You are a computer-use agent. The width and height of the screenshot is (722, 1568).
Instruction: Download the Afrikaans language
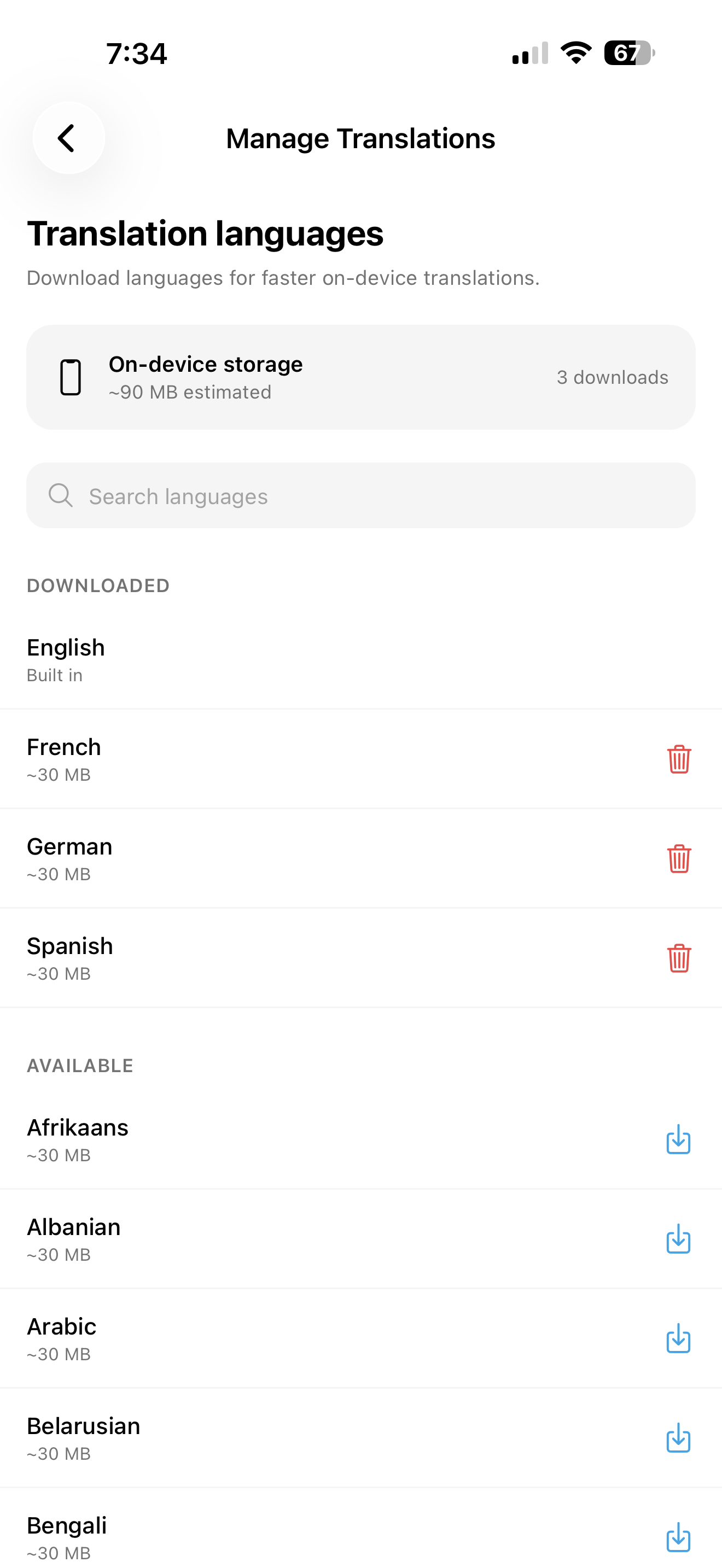coord(678,1139)
